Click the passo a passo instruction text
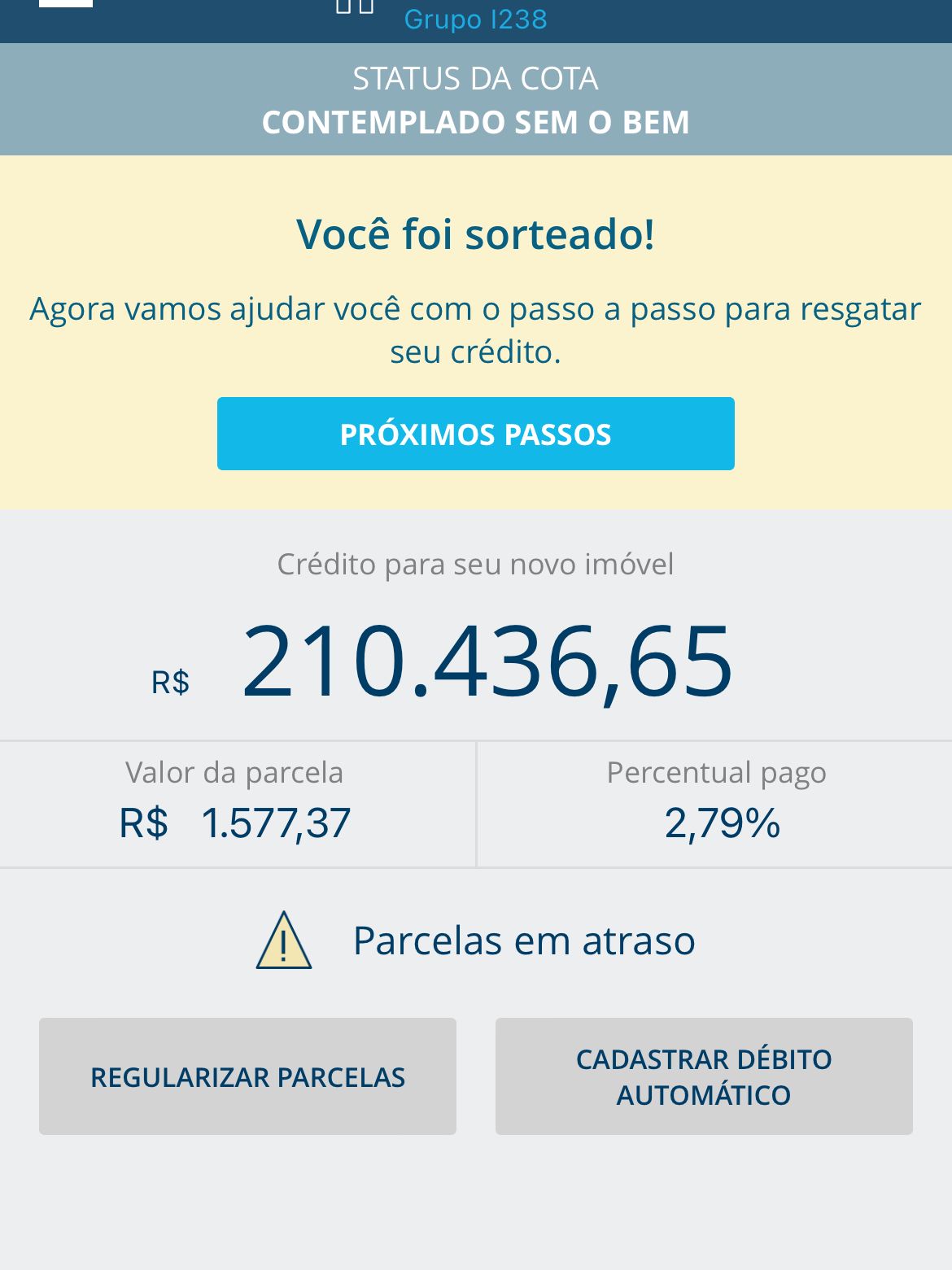952x1270 pixels. (475, 330)
